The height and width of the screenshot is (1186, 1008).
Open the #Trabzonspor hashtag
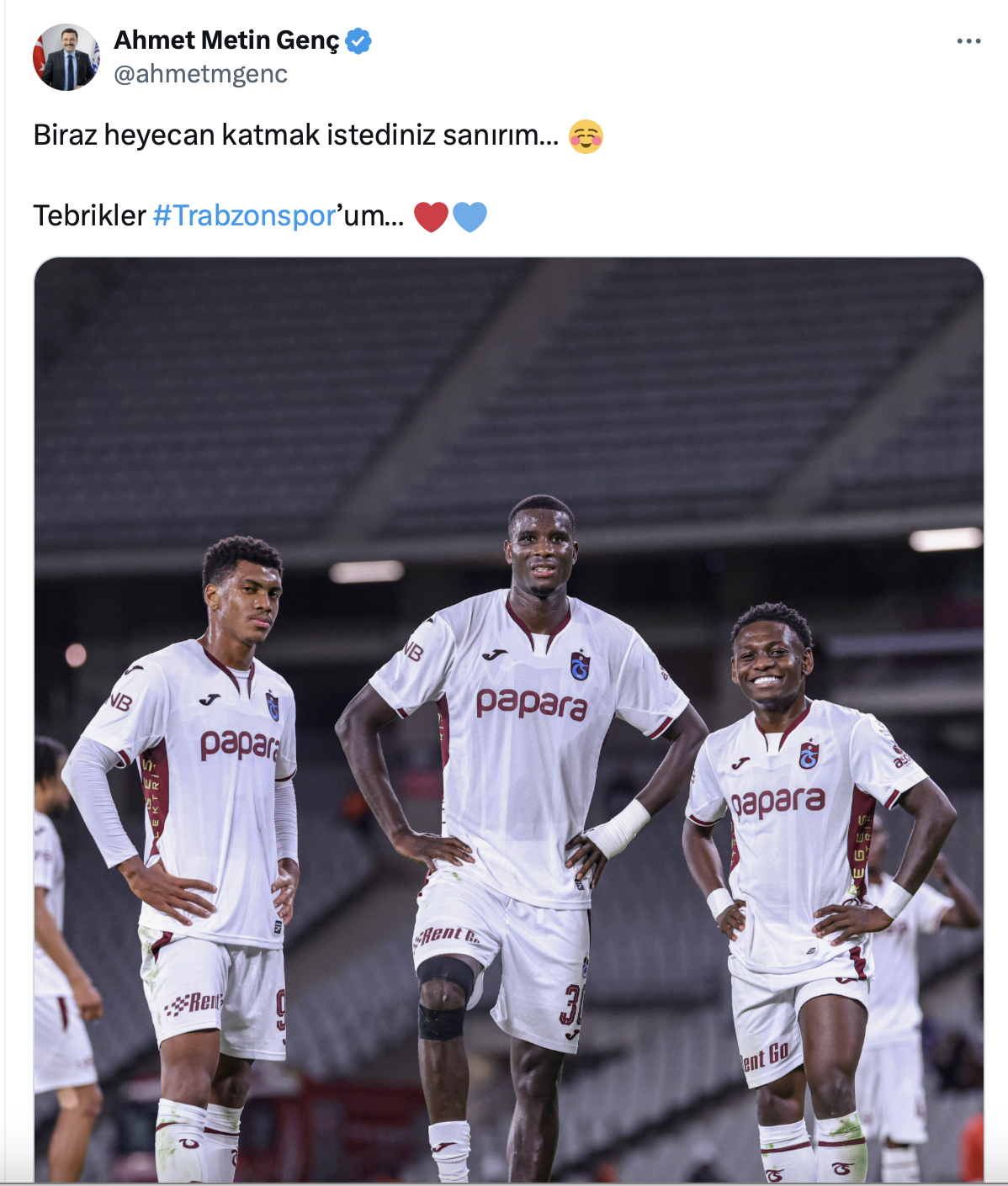244,216
